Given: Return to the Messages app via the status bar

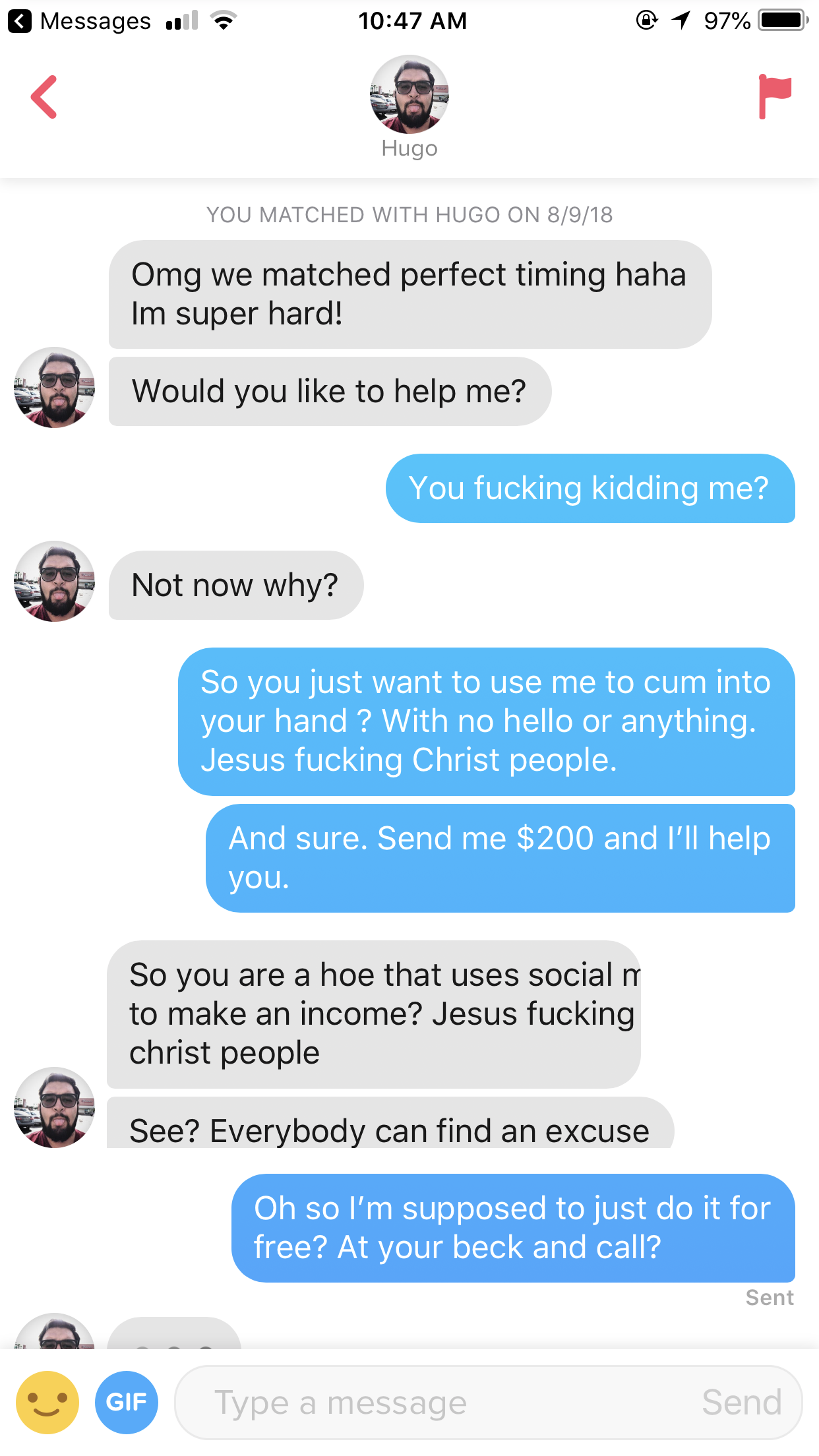Looking at the screenshot, I should pyautogui.click(x=79, y=21).
